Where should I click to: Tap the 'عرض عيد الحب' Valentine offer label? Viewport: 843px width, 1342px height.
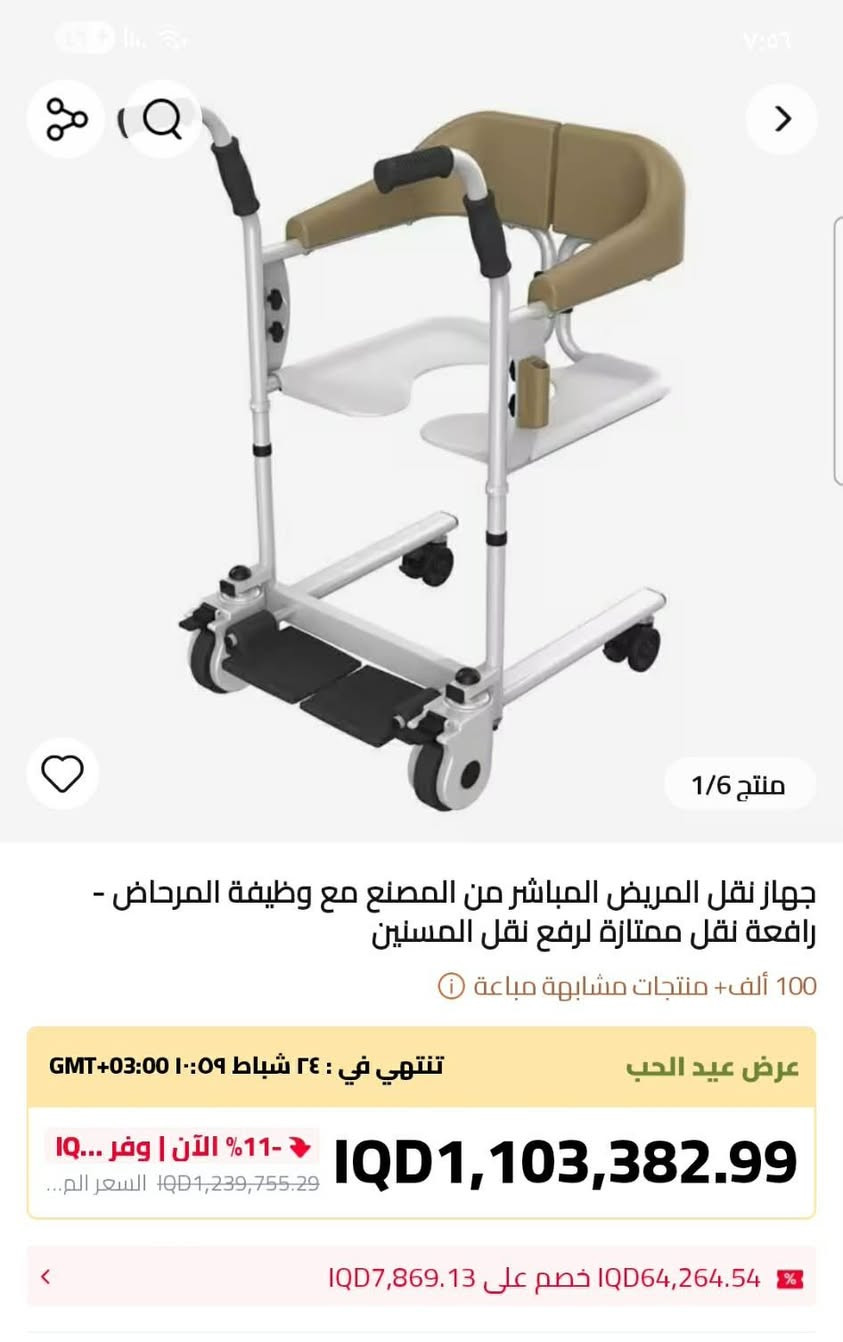717,1066
